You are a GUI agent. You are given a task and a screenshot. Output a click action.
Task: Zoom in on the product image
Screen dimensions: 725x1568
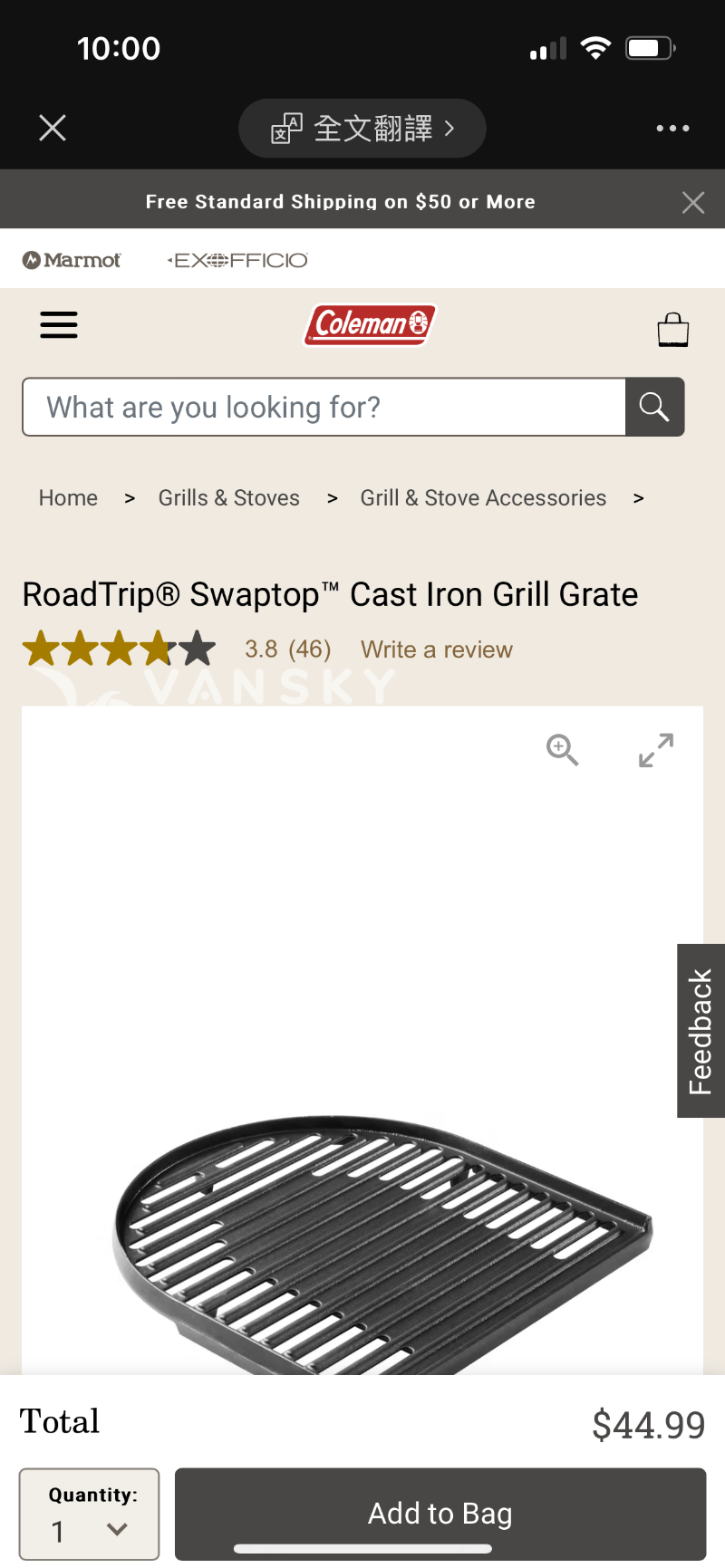[x=562, y=750]
